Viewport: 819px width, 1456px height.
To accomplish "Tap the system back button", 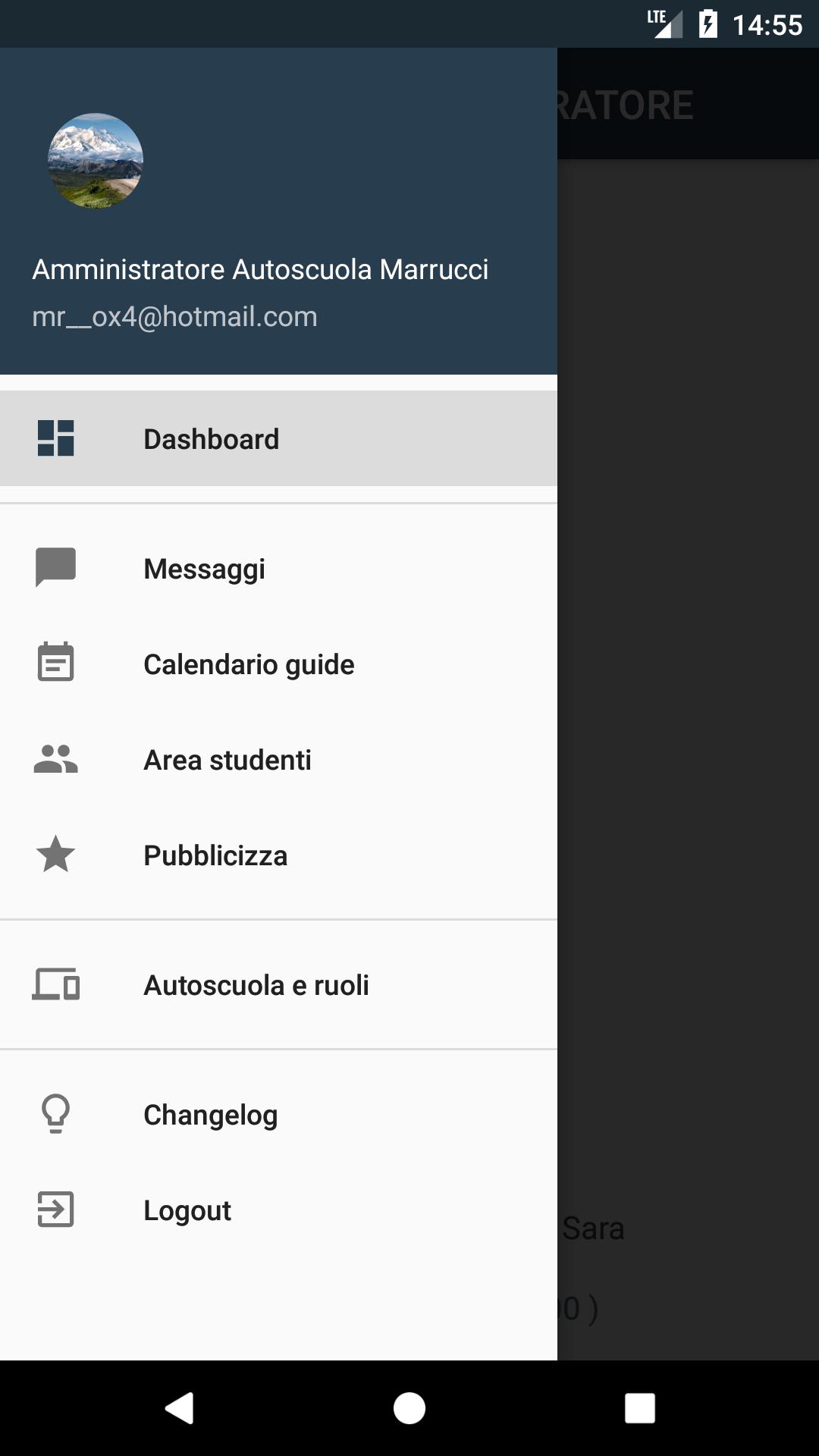I will click(x=180, y=1408).
